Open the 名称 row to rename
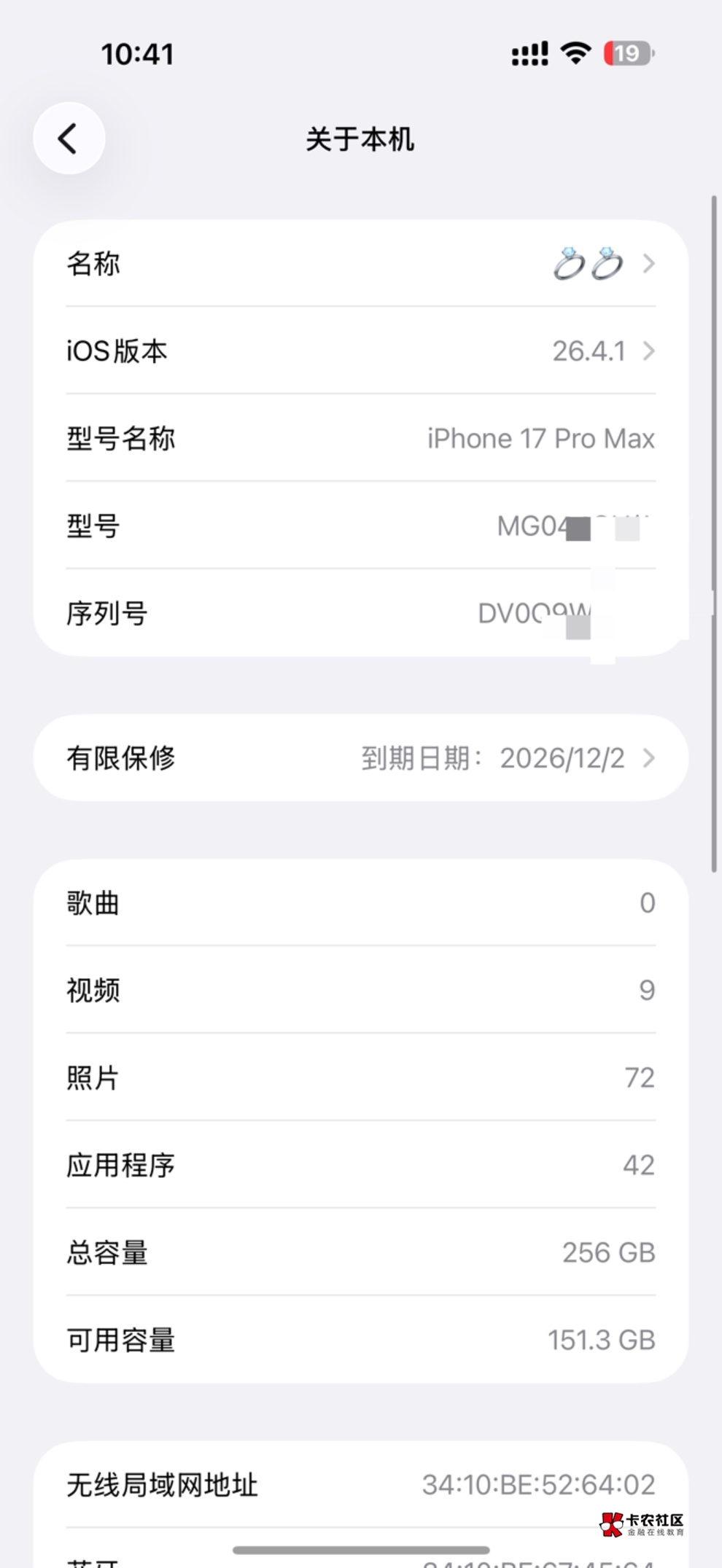The width and height of the screenshot is (722, 1568). (x=360, y=264)
